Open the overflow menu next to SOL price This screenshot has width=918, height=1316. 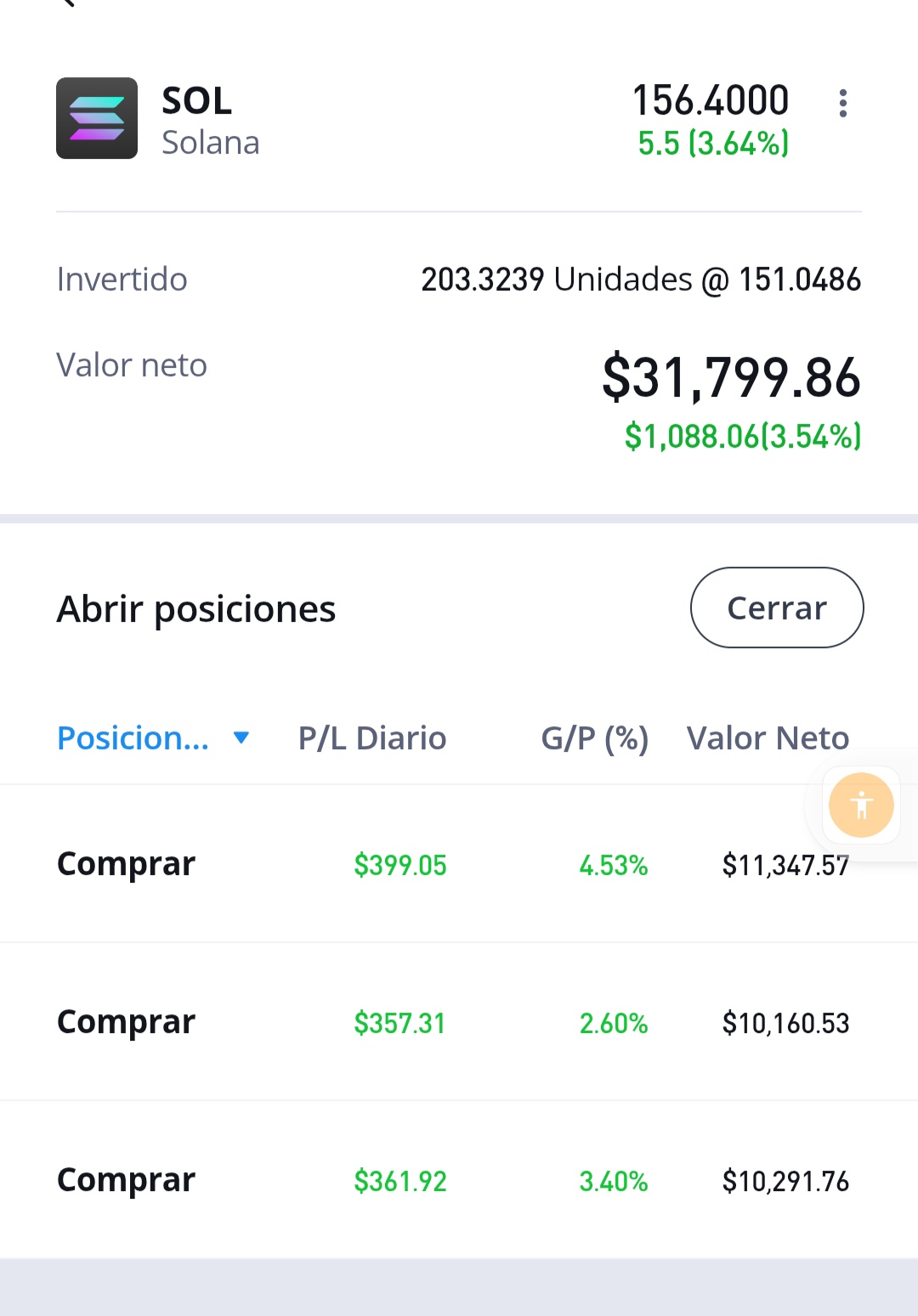(842, 104)
